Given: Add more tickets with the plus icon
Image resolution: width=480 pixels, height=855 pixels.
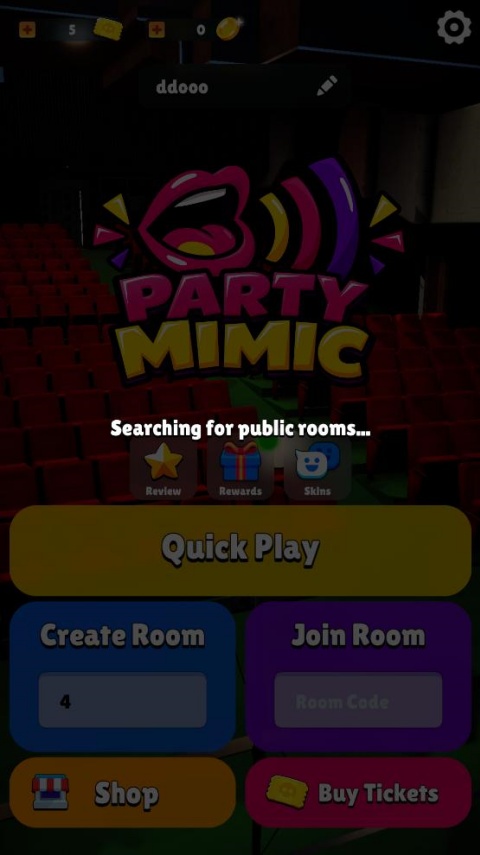Looking at the screenshot, I should tap(27, 29).
